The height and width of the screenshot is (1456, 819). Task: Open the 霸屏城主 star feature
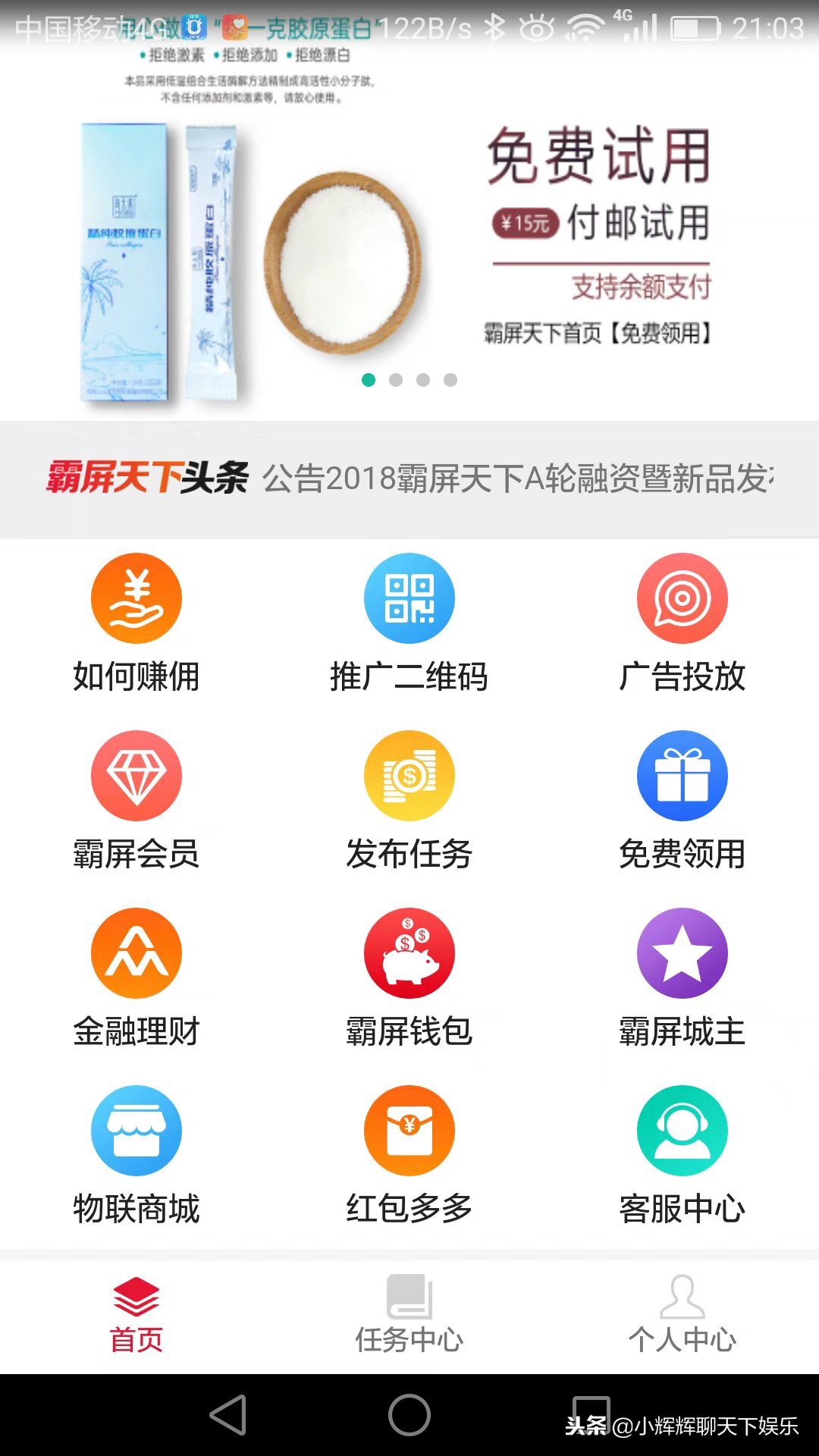coord(681,978)
